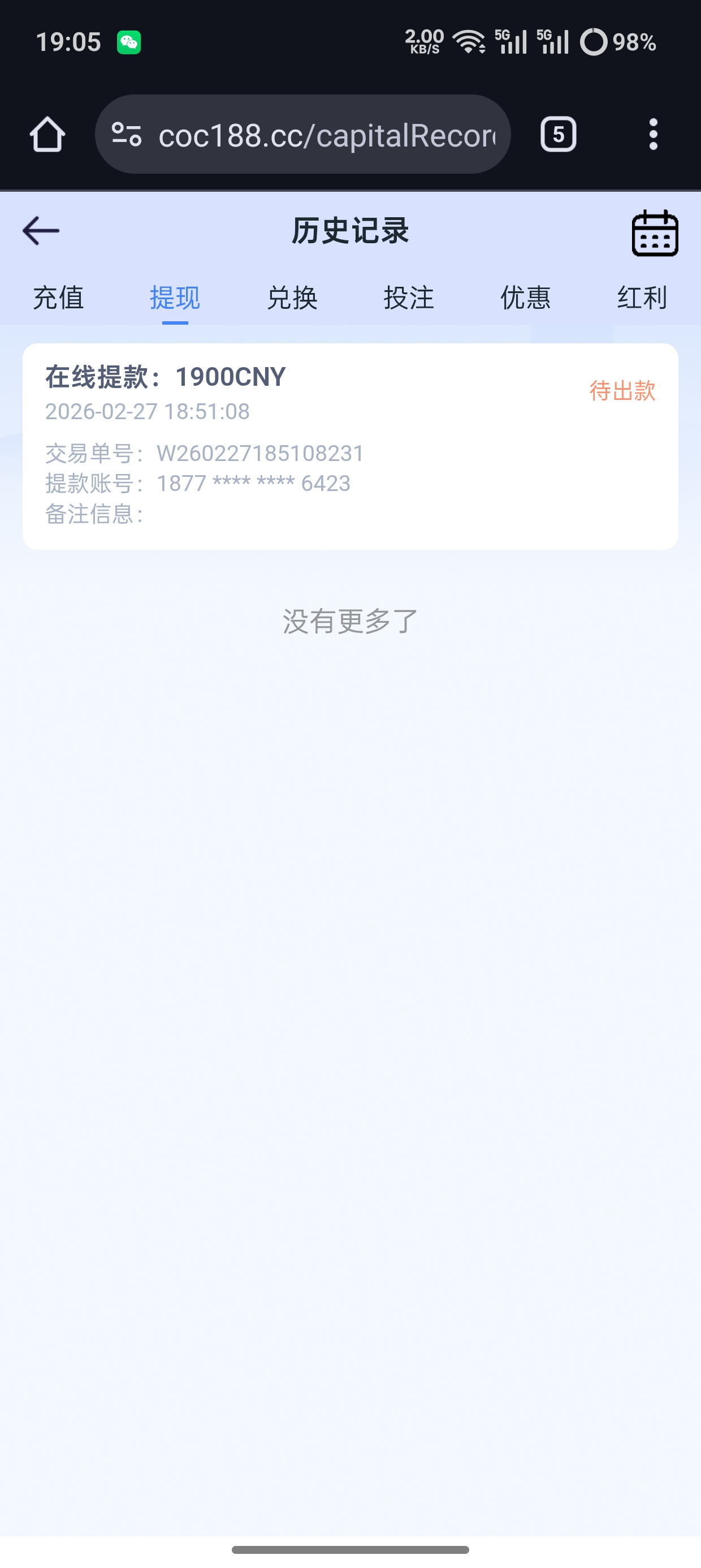
Task: Tap the 待出款 status label
Action: (622, 393)
